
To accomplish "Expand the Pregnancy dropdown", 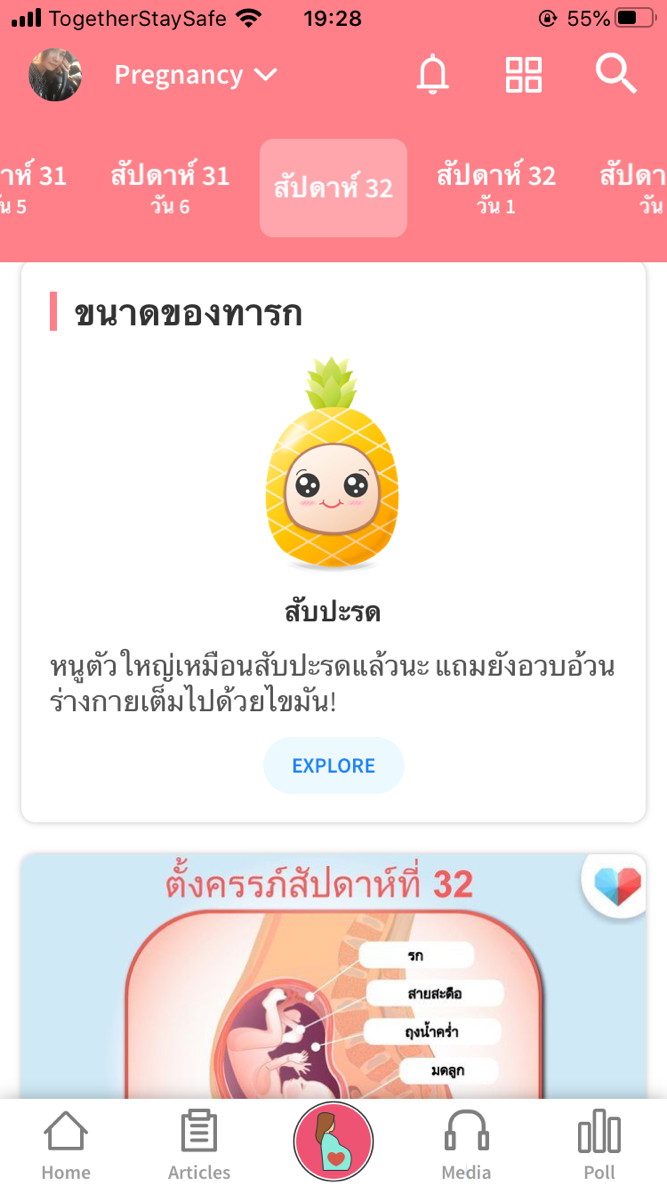I will pyautogui.click(x=195, y=75).
